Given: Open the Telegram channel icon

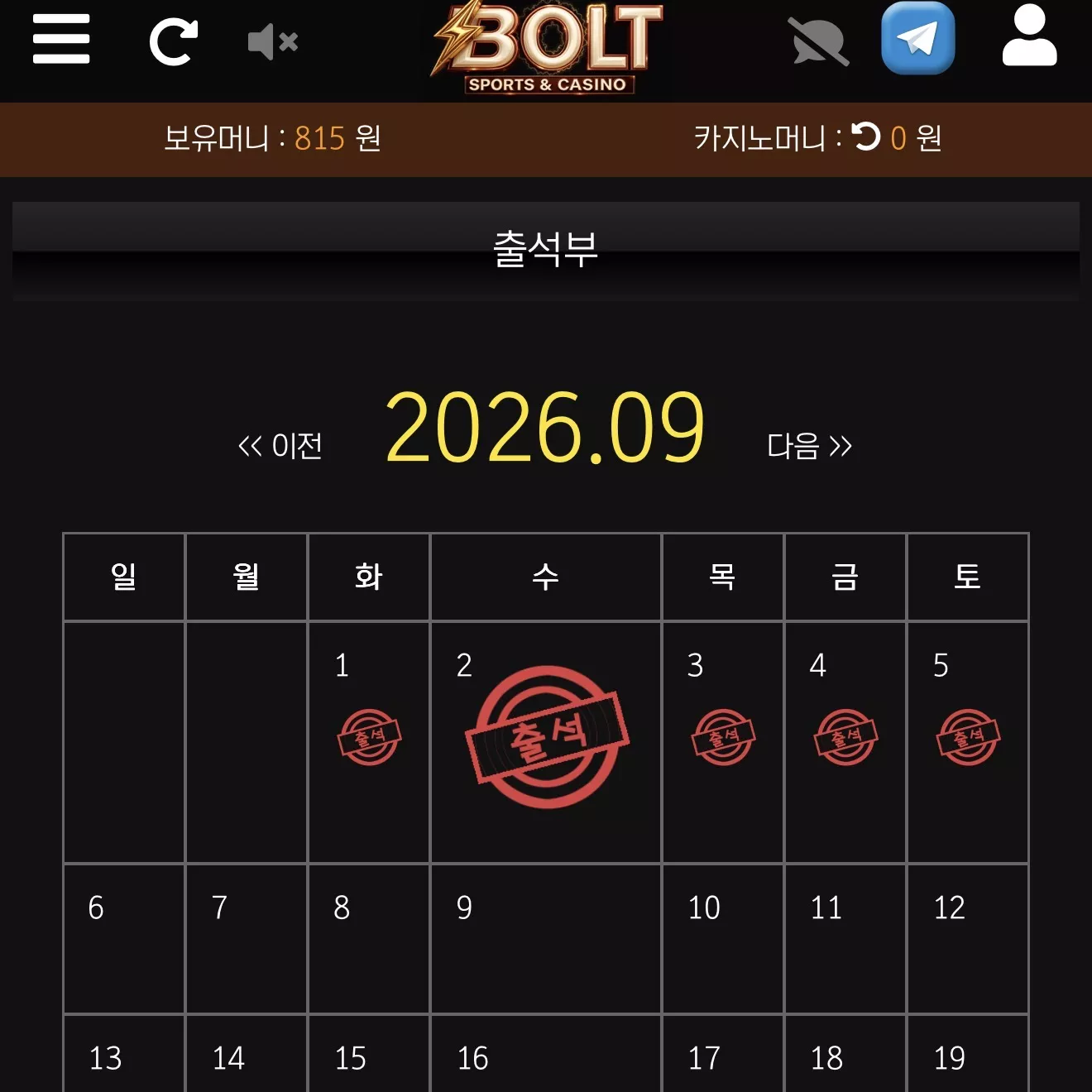Looking at the screenshot, I should pyautogui.click(x=918, y=38).
